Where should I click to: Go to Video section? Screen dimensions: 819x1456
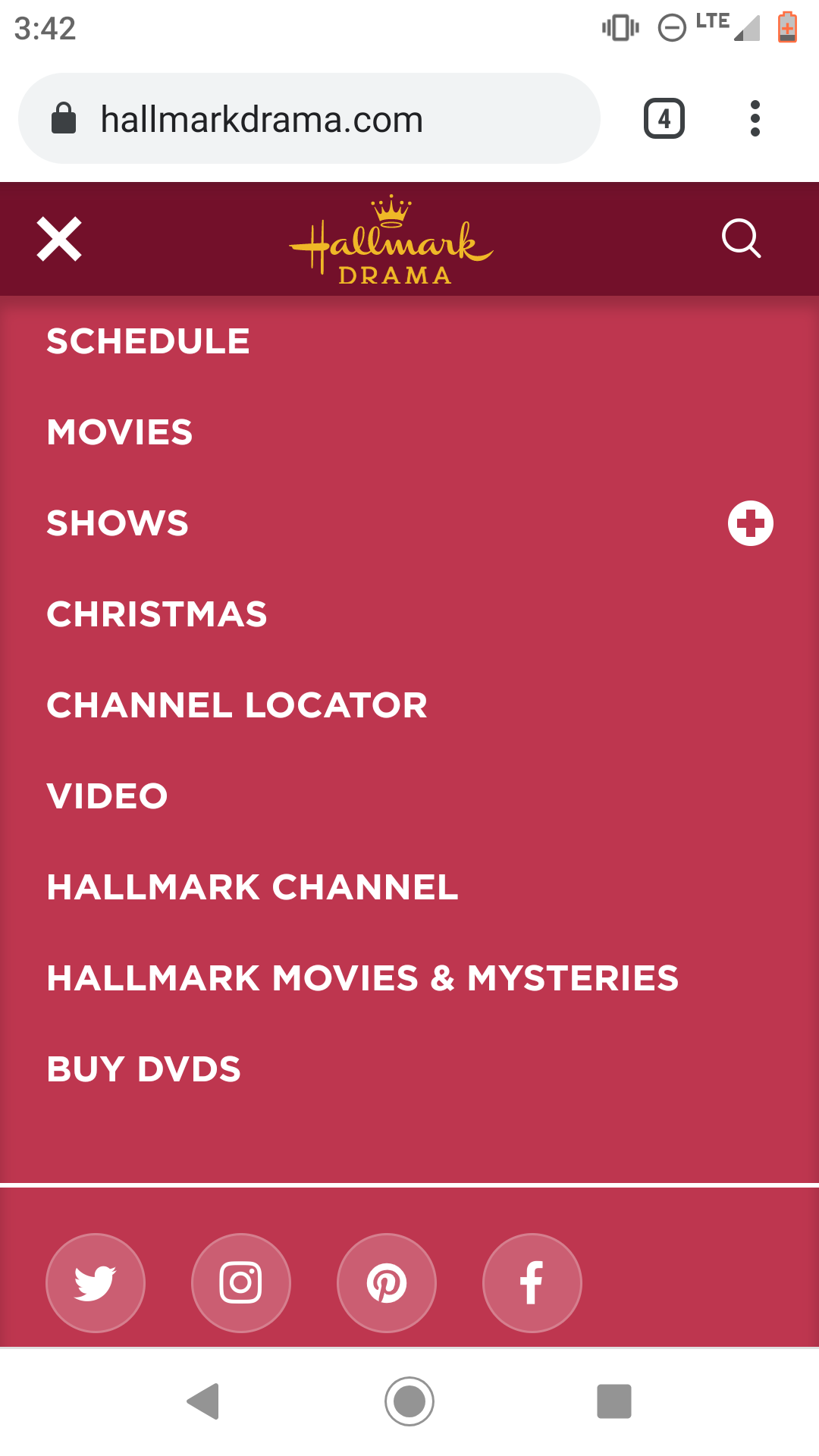107,796
